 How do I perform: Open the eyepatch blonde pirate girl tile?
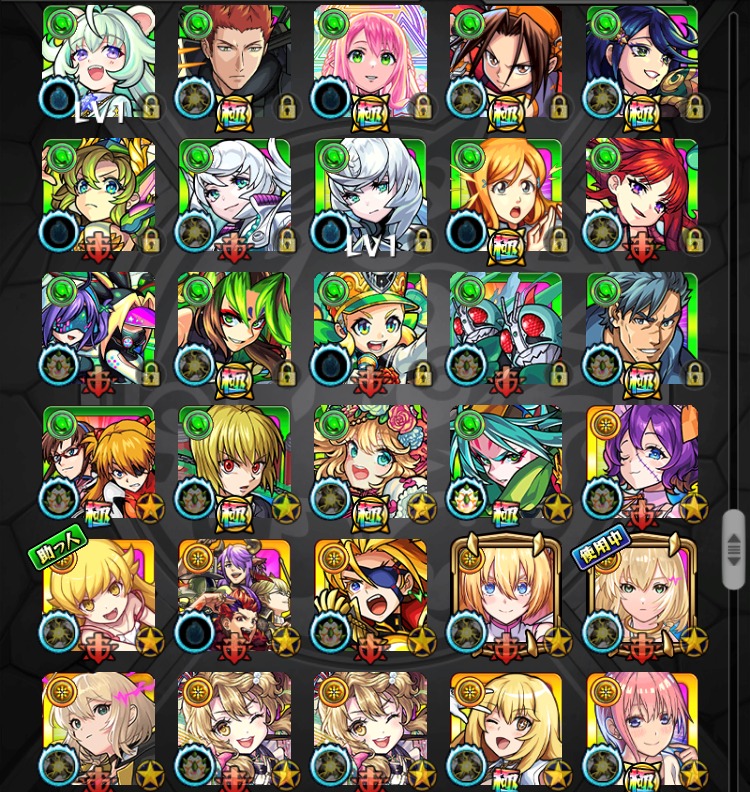[x=370, y=597]
